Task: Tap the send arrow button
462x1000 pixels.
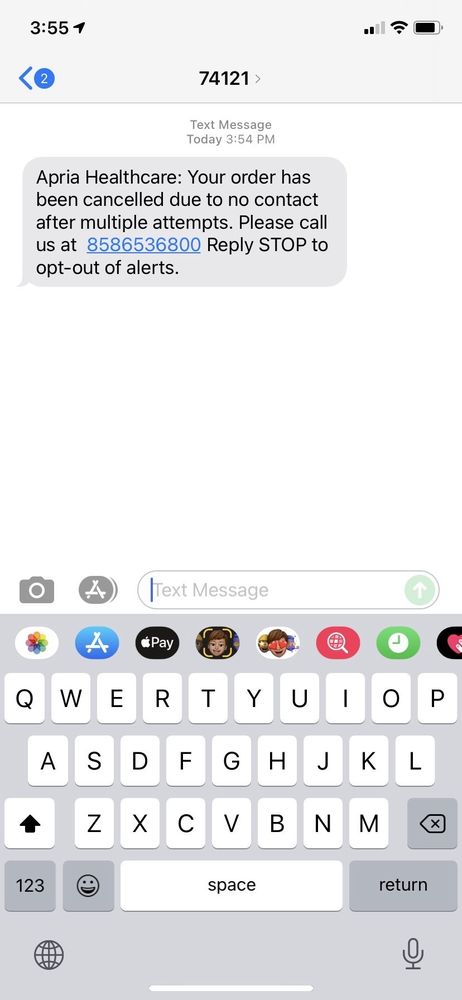Action: point(419,590)
